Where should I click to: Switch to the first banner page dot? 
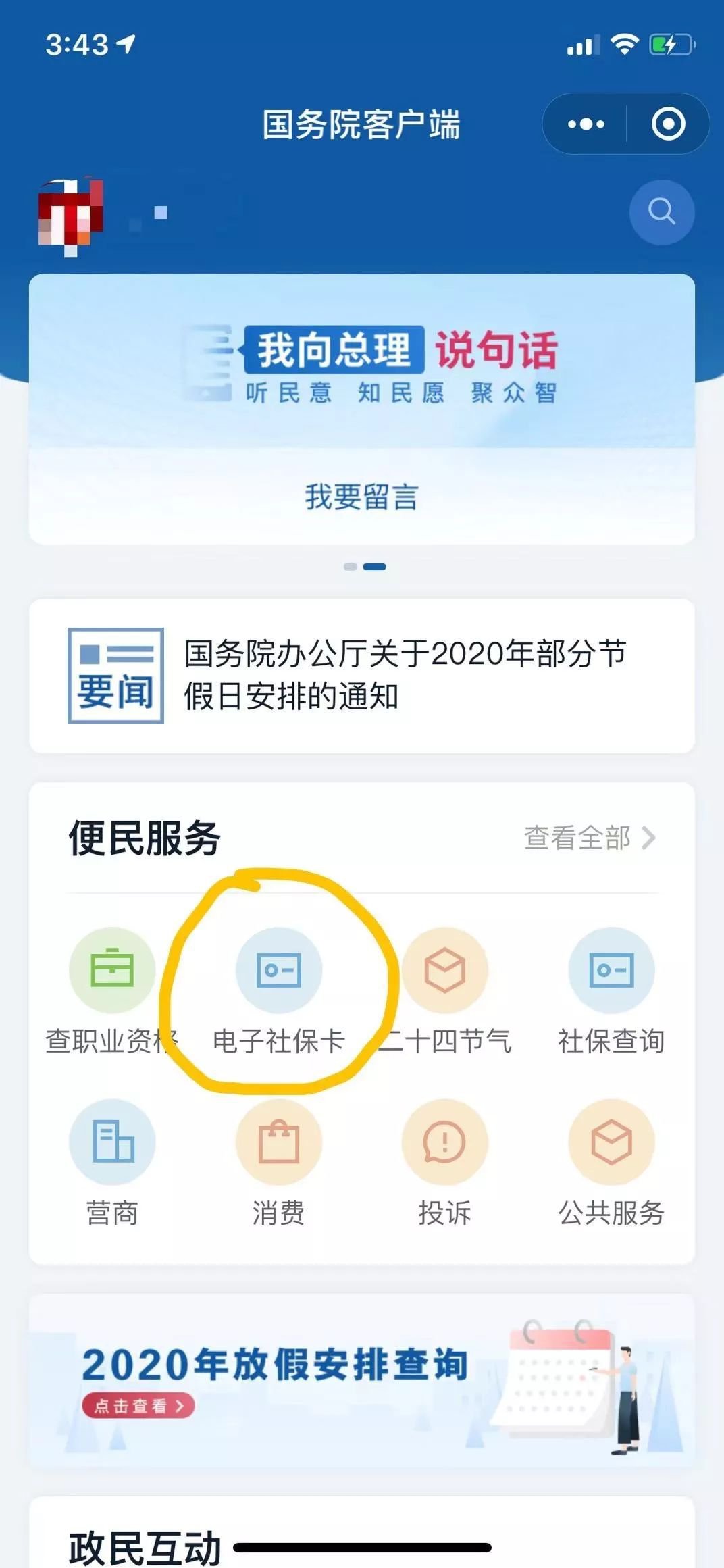350,567
